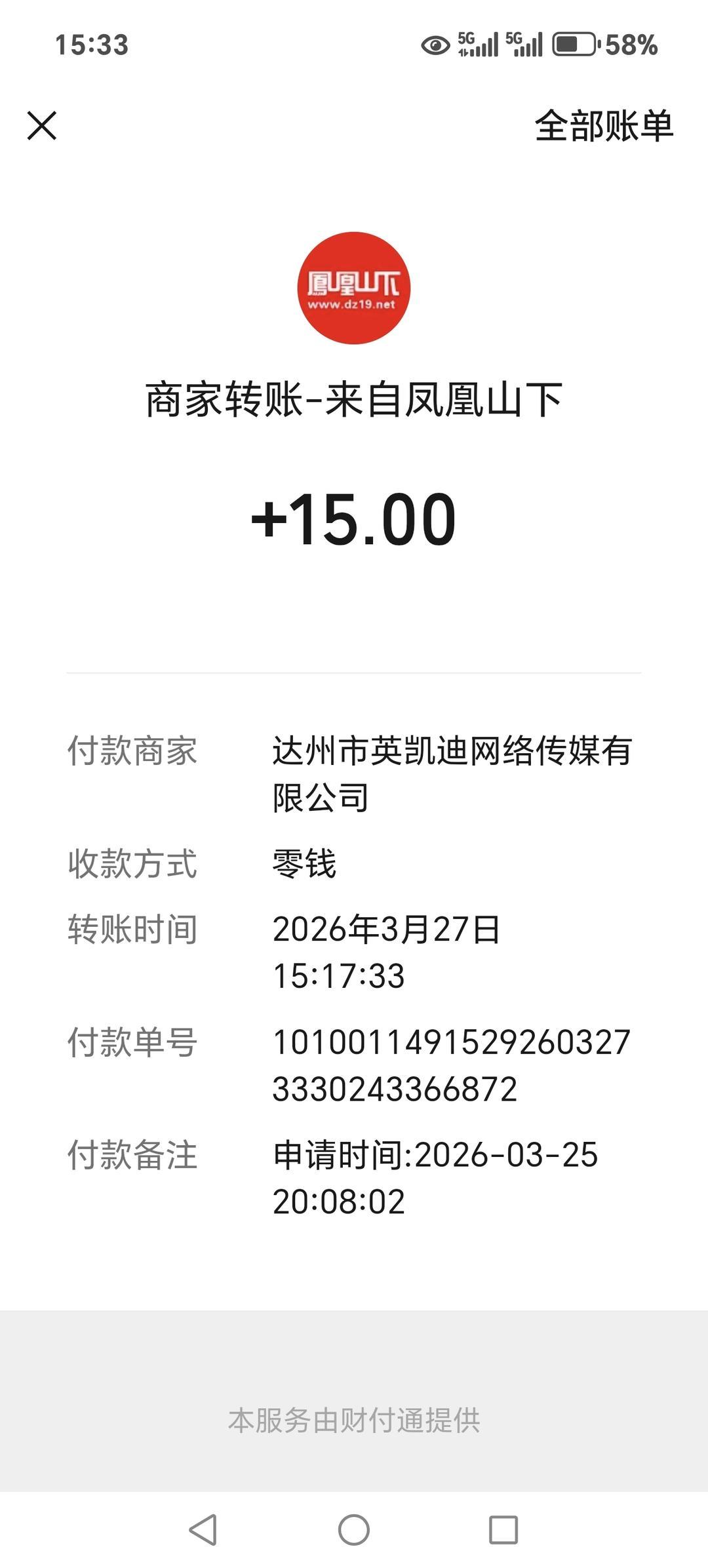This screenshot has width=708, height=1568.
Task: Close the transfer detail page
Action: coord(42,125)
